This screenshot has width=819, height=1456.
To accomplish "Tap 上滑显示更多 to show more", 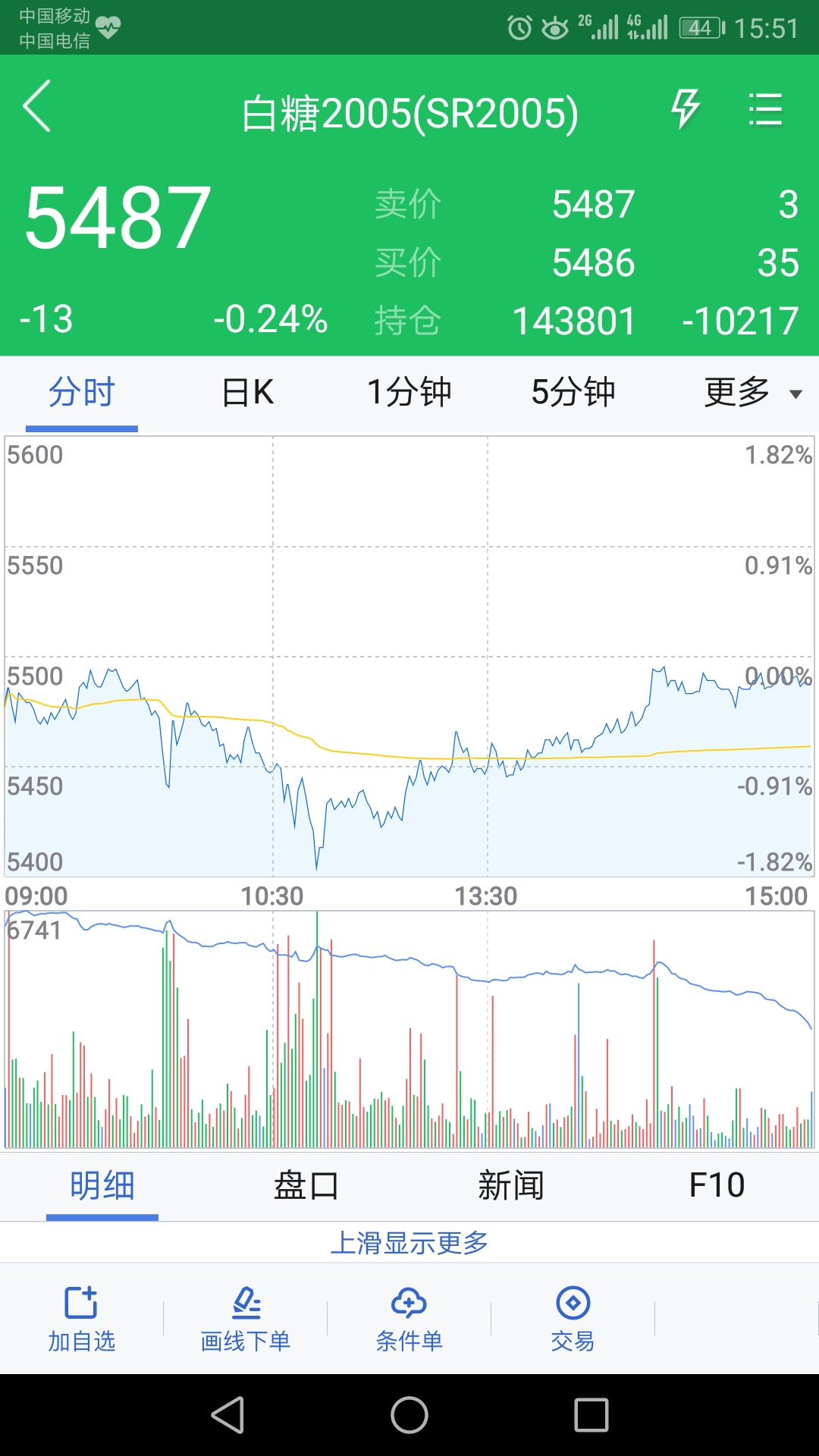I will 409,1242.
